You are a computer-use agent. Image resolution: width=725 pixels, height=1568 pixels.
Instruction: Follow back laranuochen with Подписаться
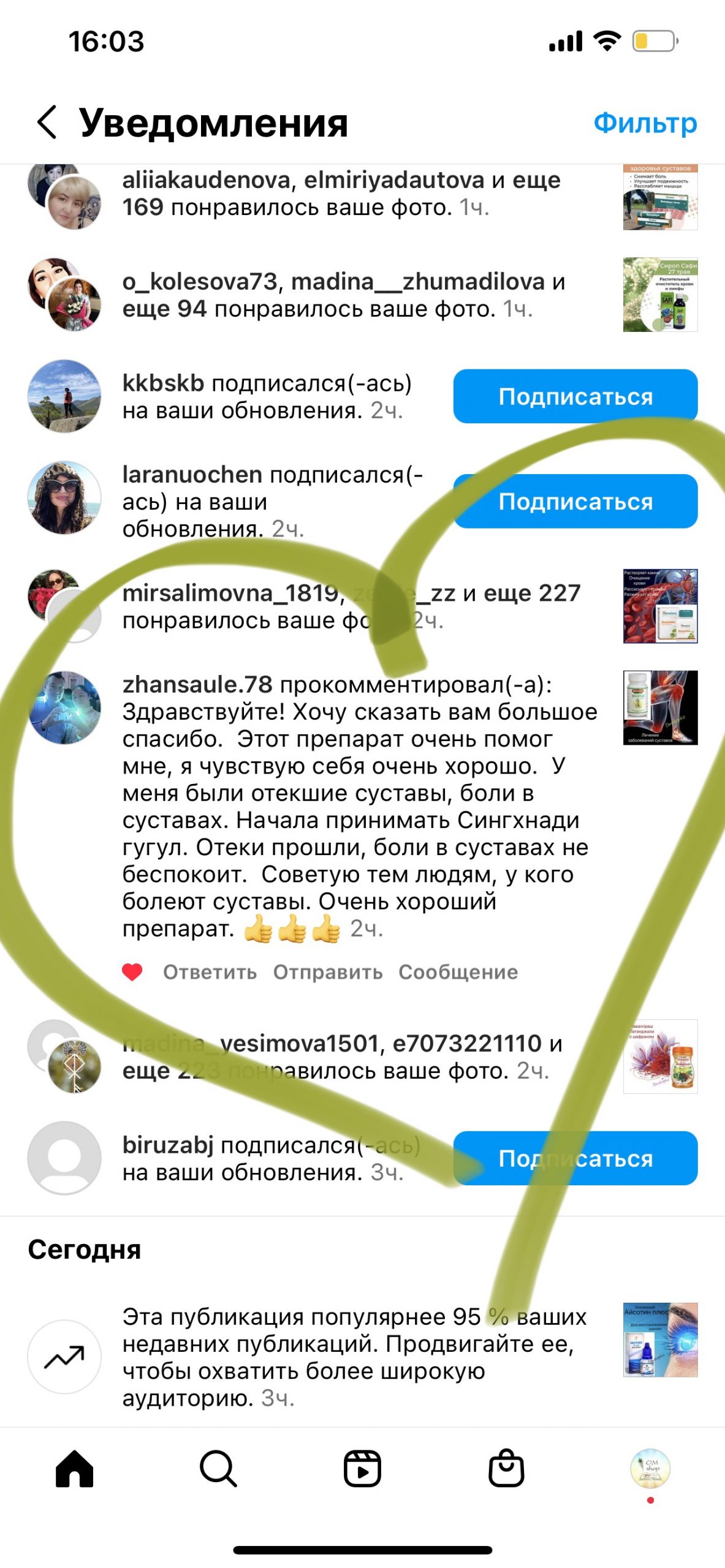575,501
